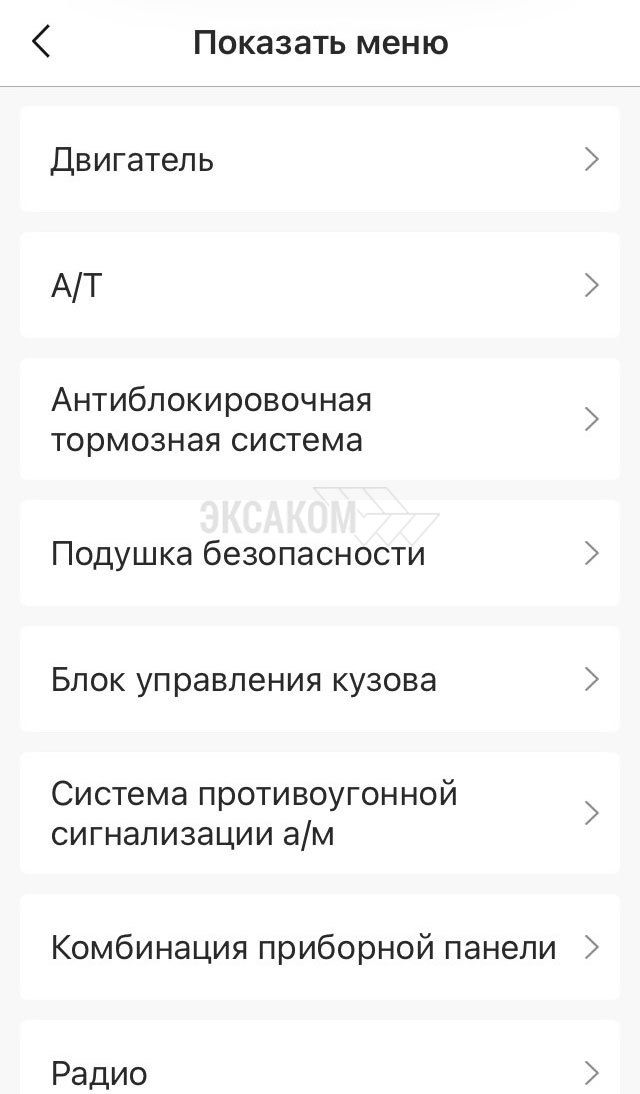Open Подушка безопасности row
640x1094 pixels.
tap(320, 553)
